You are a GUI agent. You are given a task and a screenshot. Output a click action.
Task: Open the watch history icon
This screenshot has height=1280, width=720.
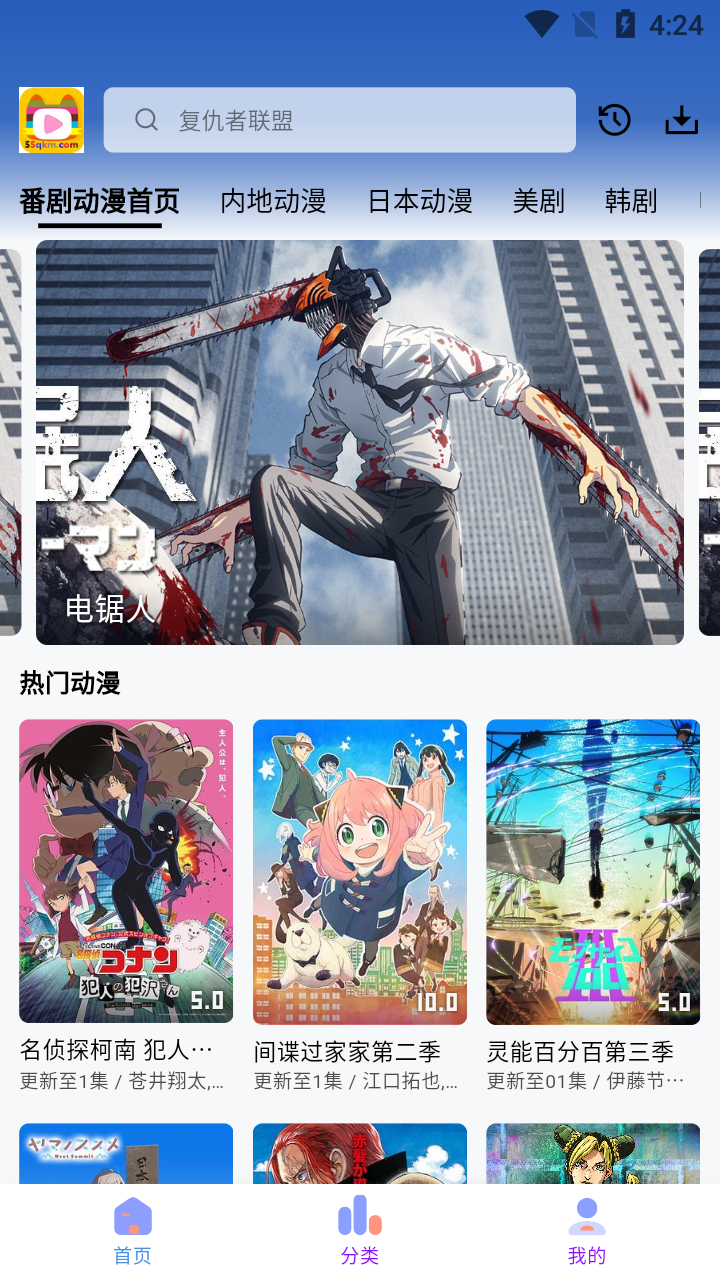coord(614,120)
